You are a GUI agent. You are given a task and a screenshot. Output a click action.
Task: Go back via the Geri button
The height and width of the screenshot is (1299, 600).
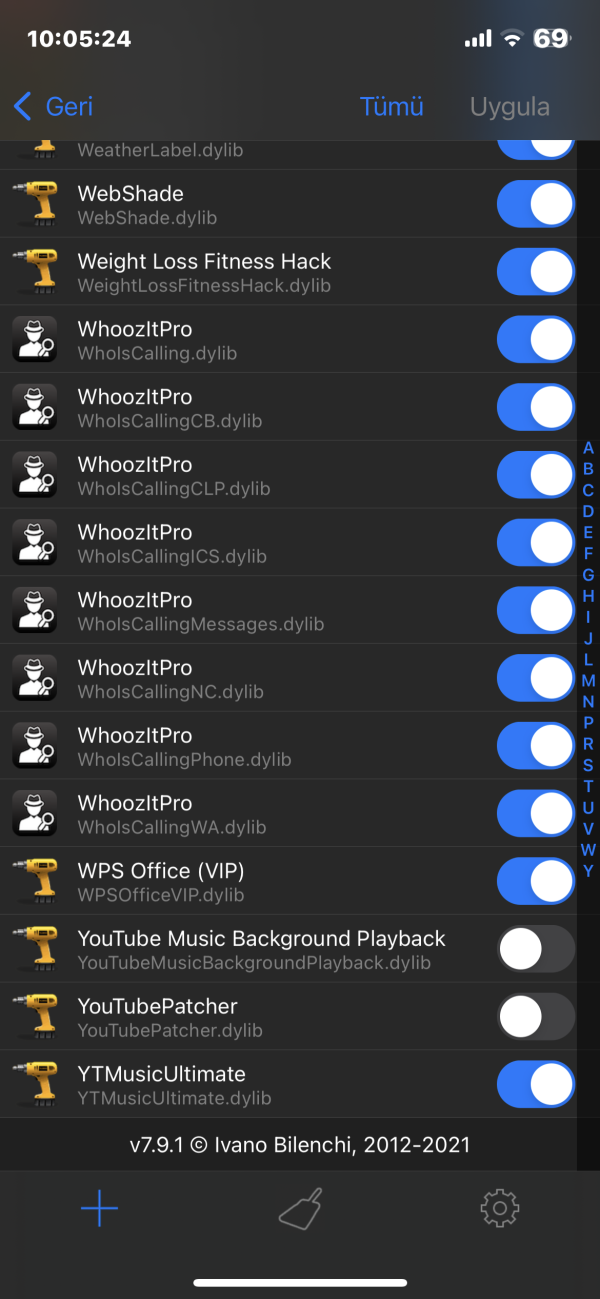click(55, 106)
